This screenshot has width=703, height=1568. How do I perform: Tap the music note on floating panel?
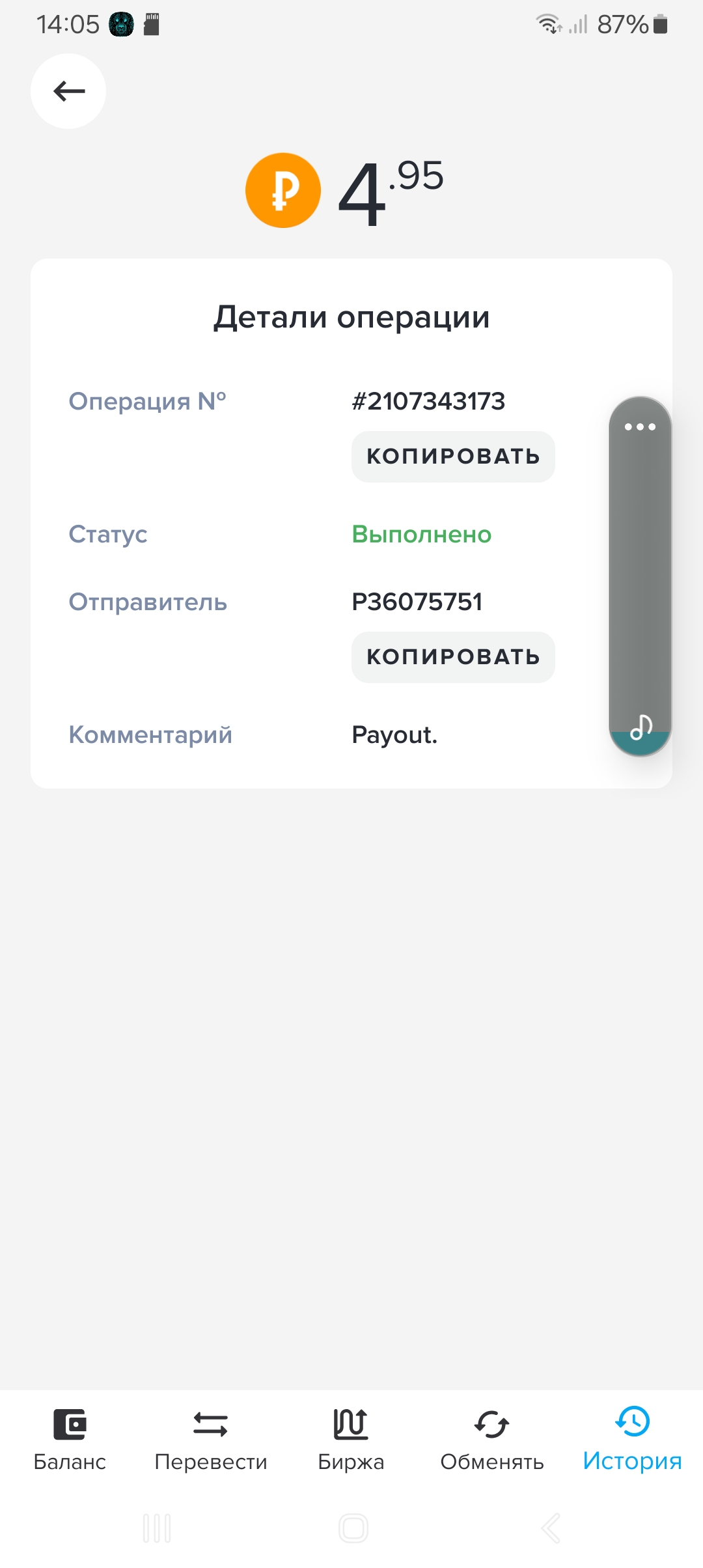[x=641, y=727]
